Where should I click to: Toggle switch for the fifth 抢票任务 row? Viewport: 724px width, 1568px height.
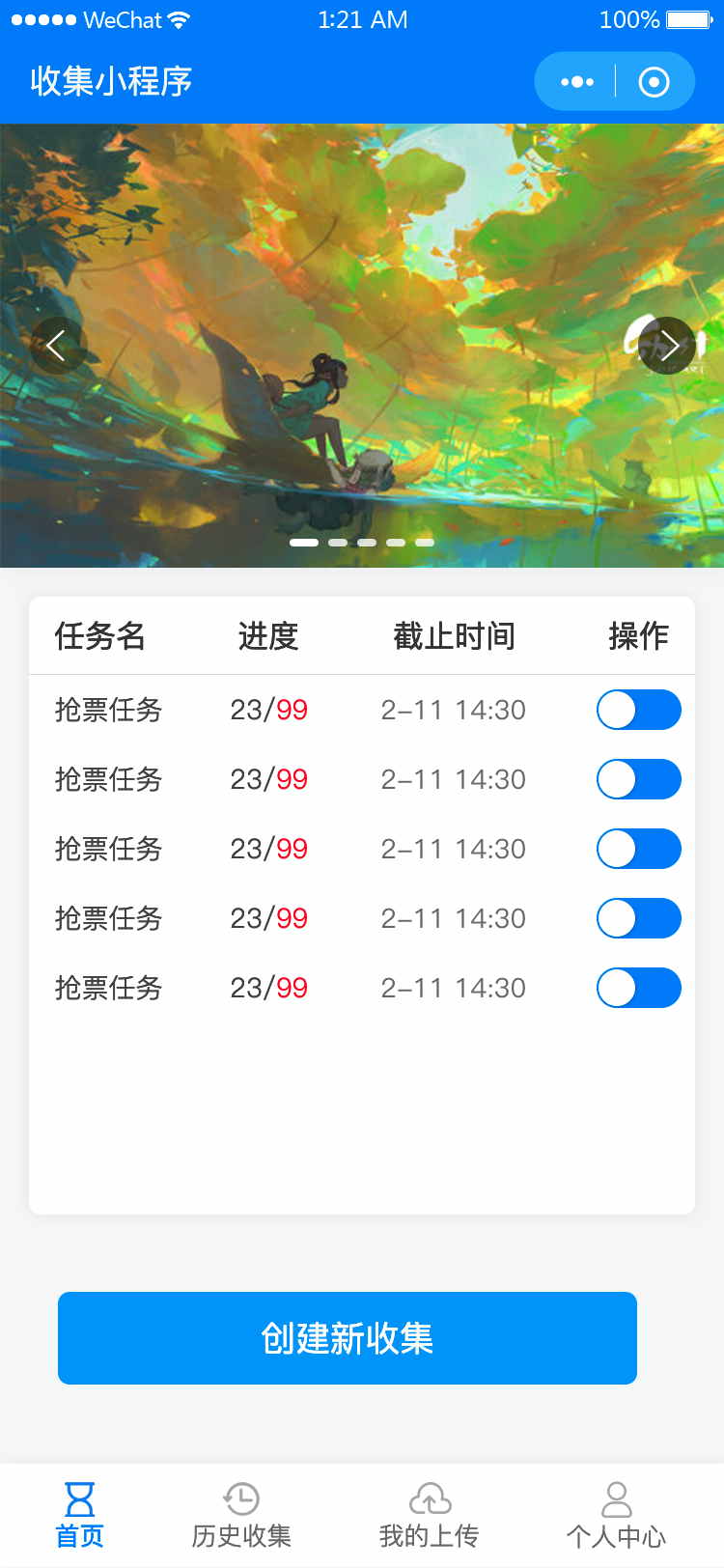(x=638, y=988)
